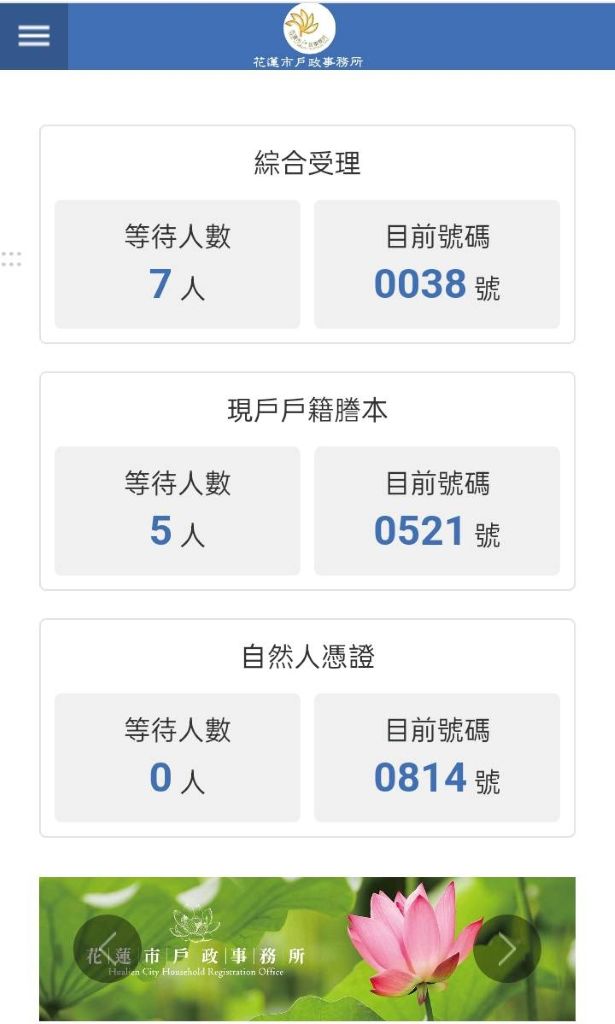
Task: Open the Hualien office lotus banner
Action: tap(307, 948)
